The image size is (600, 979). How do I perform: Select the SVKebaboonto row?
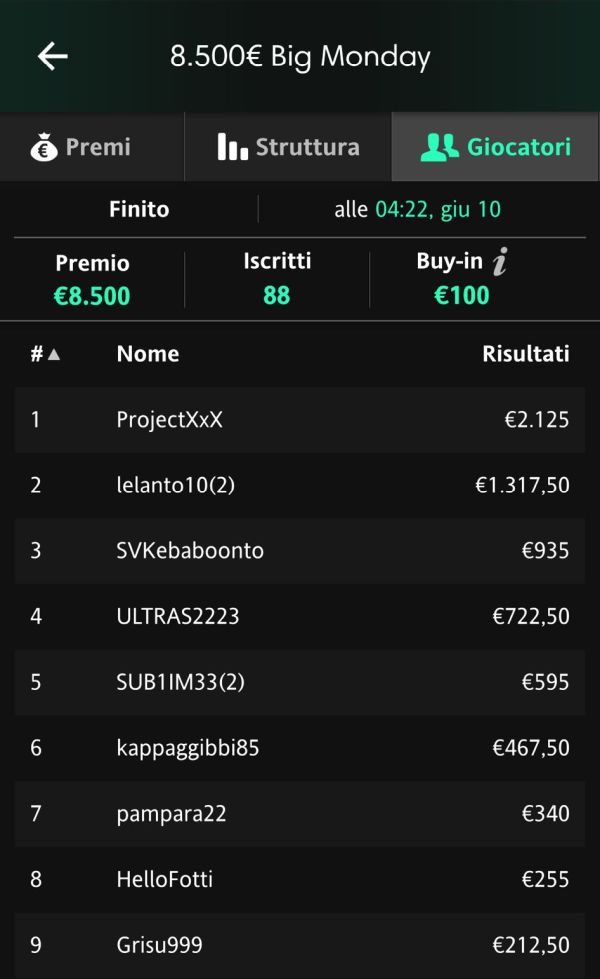300,551
